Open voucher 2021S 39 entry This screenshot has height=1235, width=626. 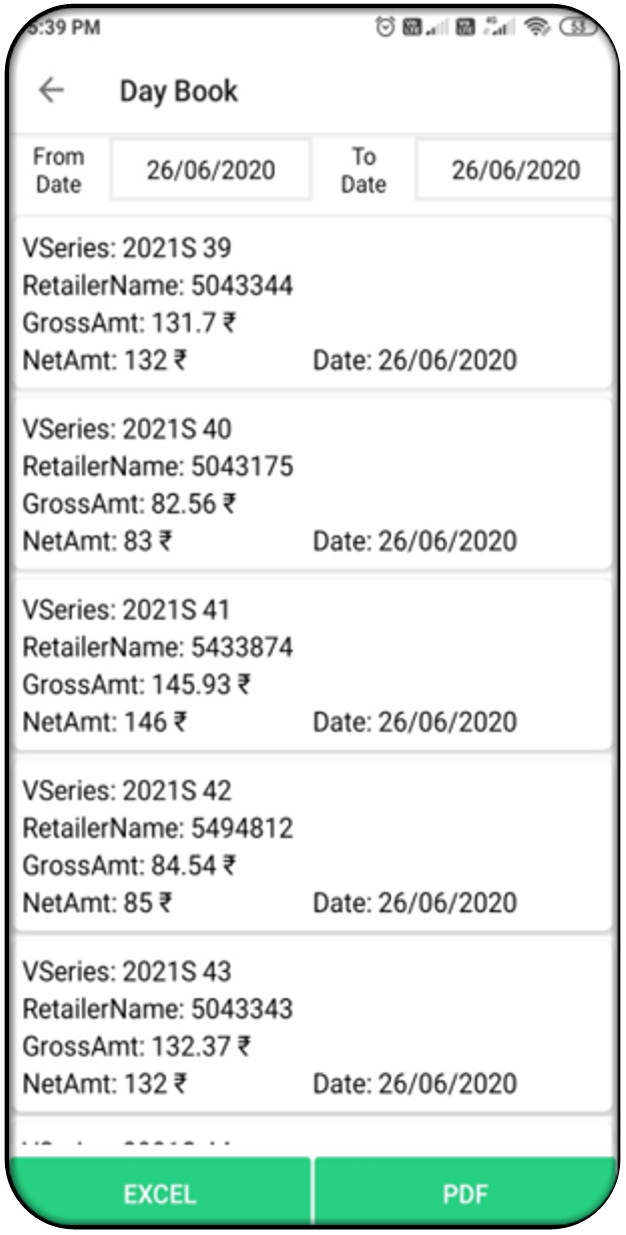(311, 304)
